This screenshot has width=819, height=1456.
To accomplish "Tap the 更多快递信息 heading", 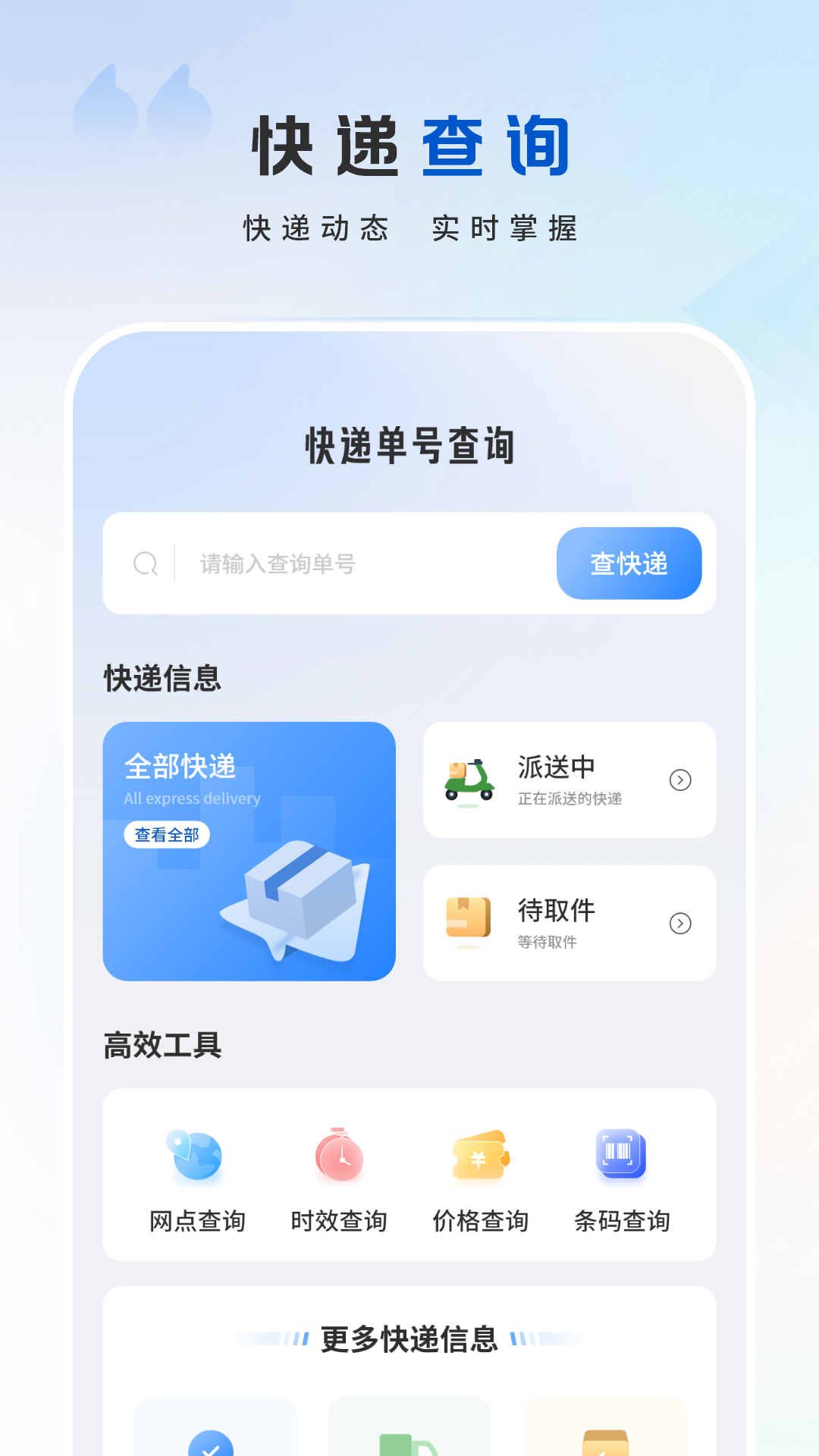I will pos(409,1338).
